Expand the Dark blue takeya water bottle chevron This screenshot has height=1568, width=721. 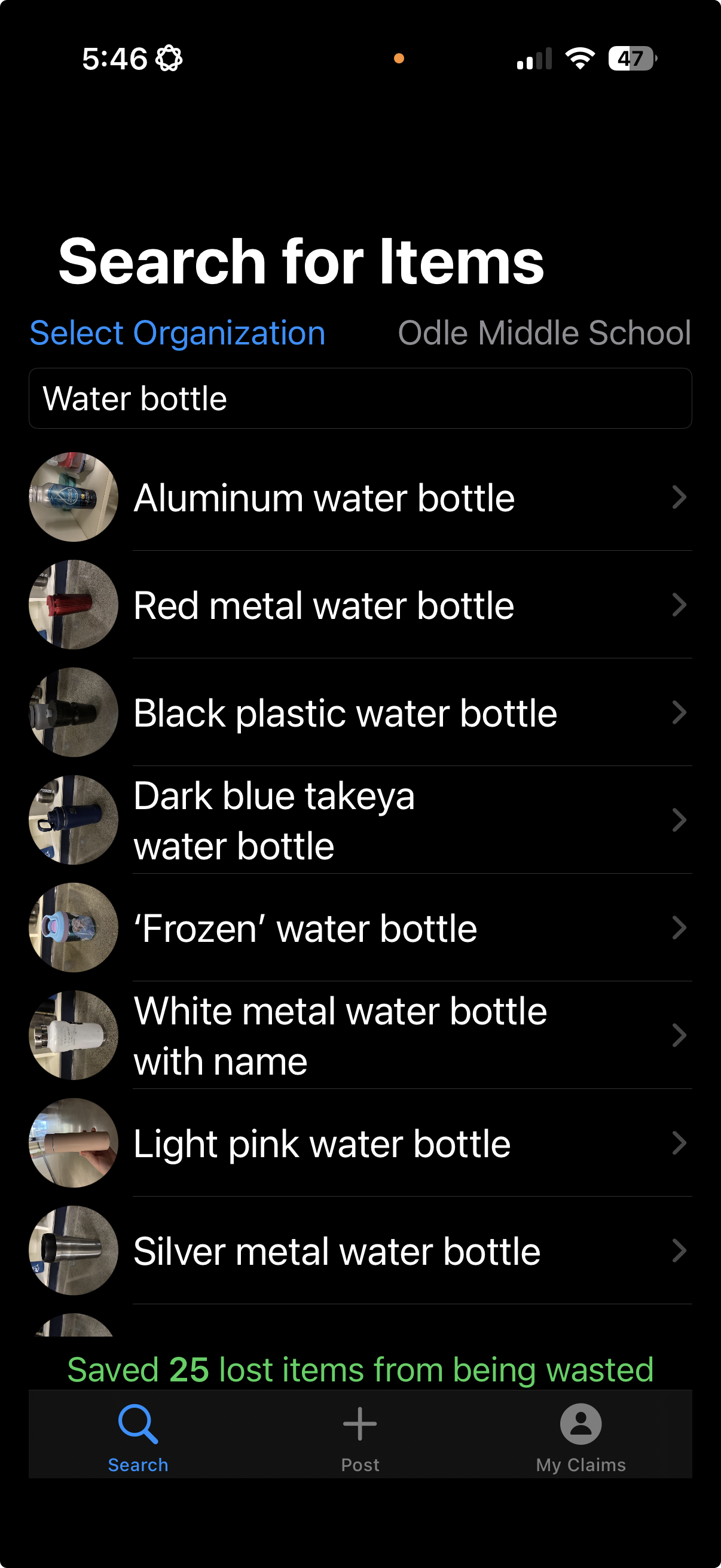click(x=680, y=820)
